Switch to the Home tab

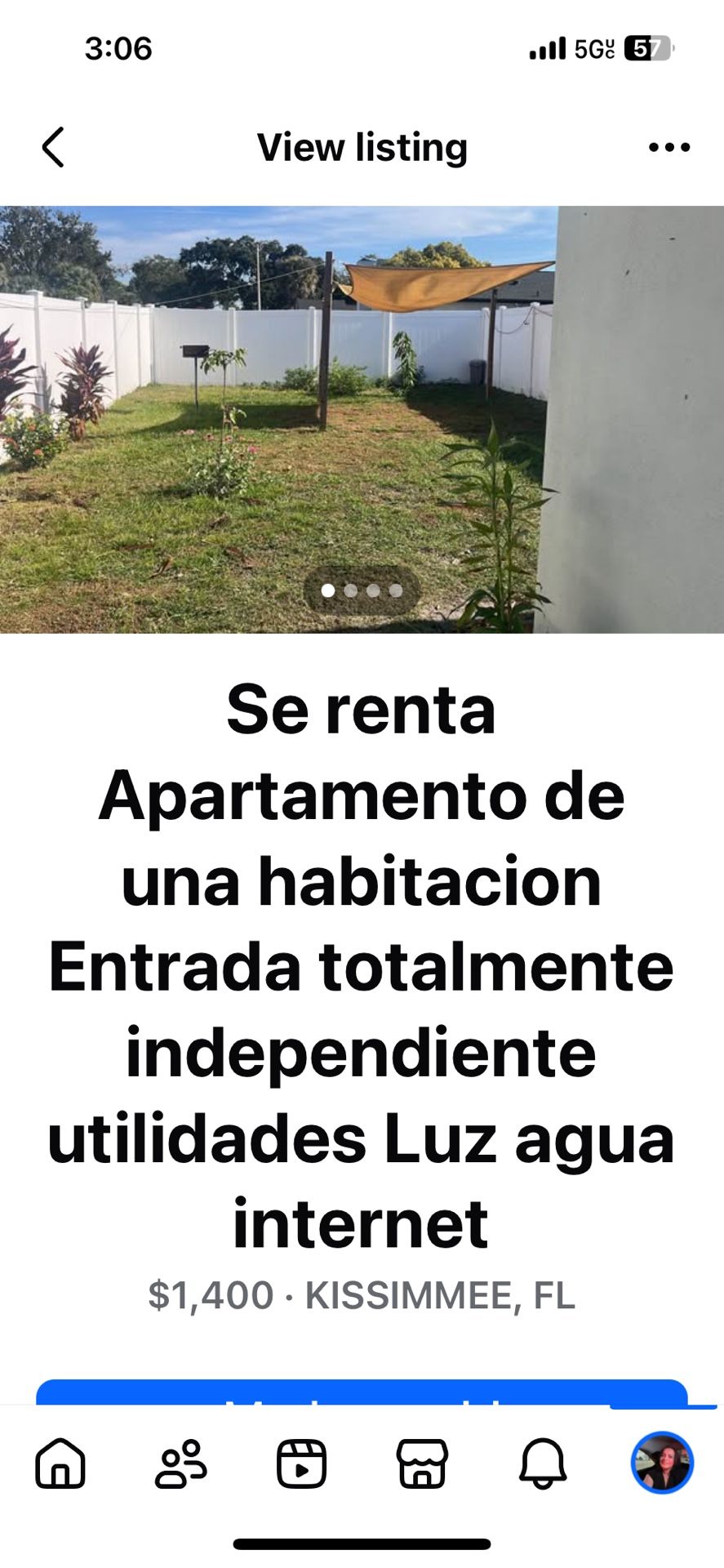60,1463
